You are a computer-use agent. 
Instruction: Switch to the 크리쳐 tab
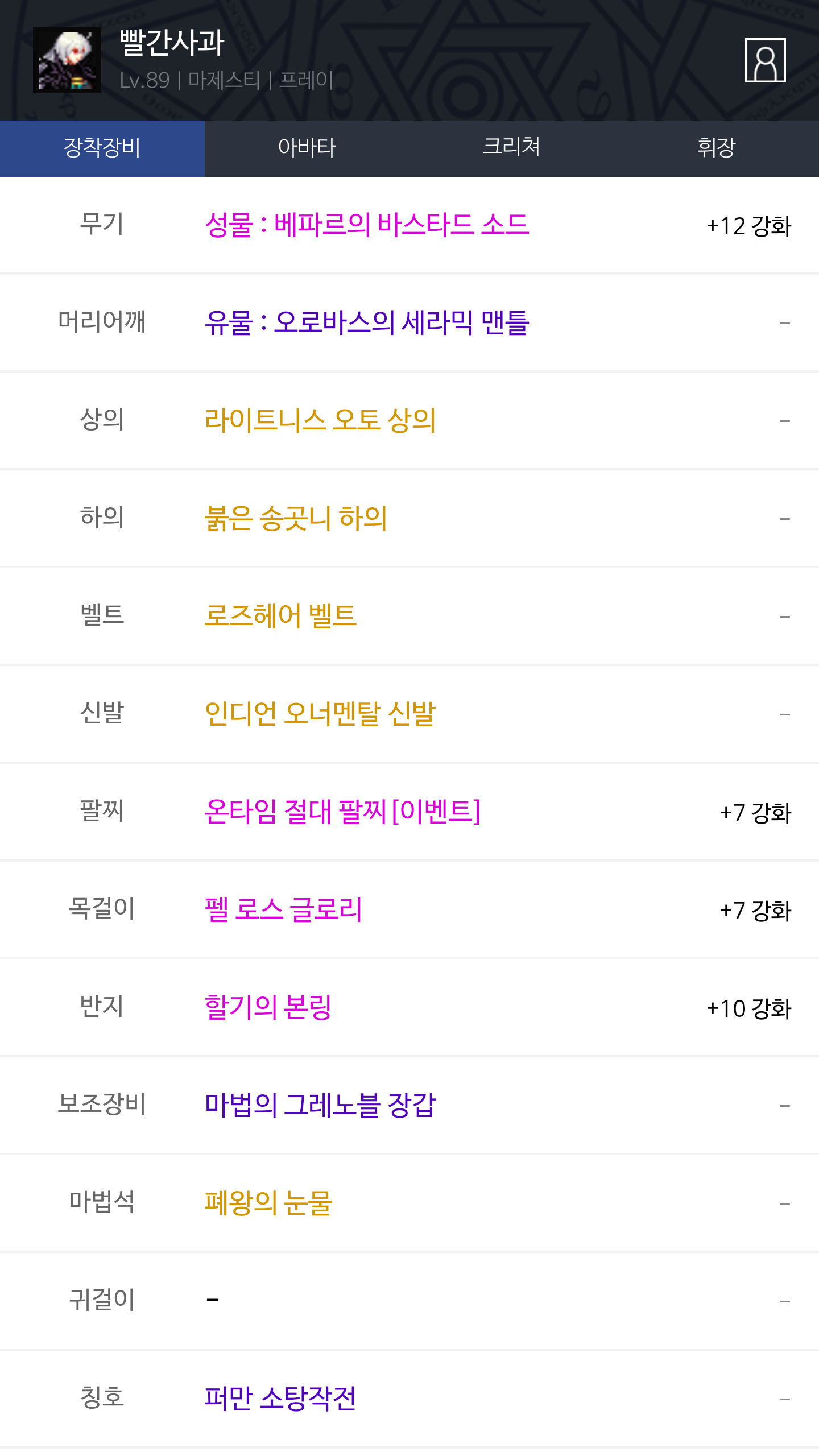point(512,148)
